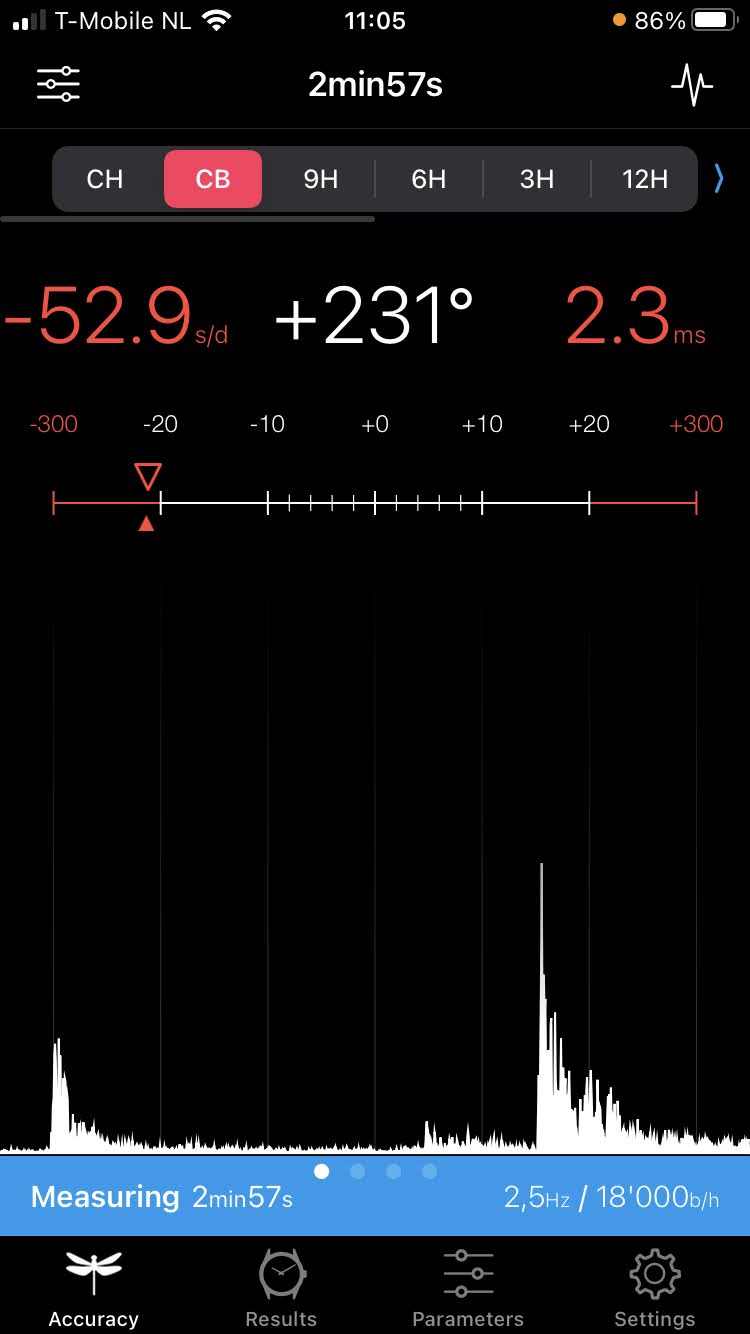Open the sliders filter icon at top left
This screenshot has height=1334, width=750.
[59, 84]
